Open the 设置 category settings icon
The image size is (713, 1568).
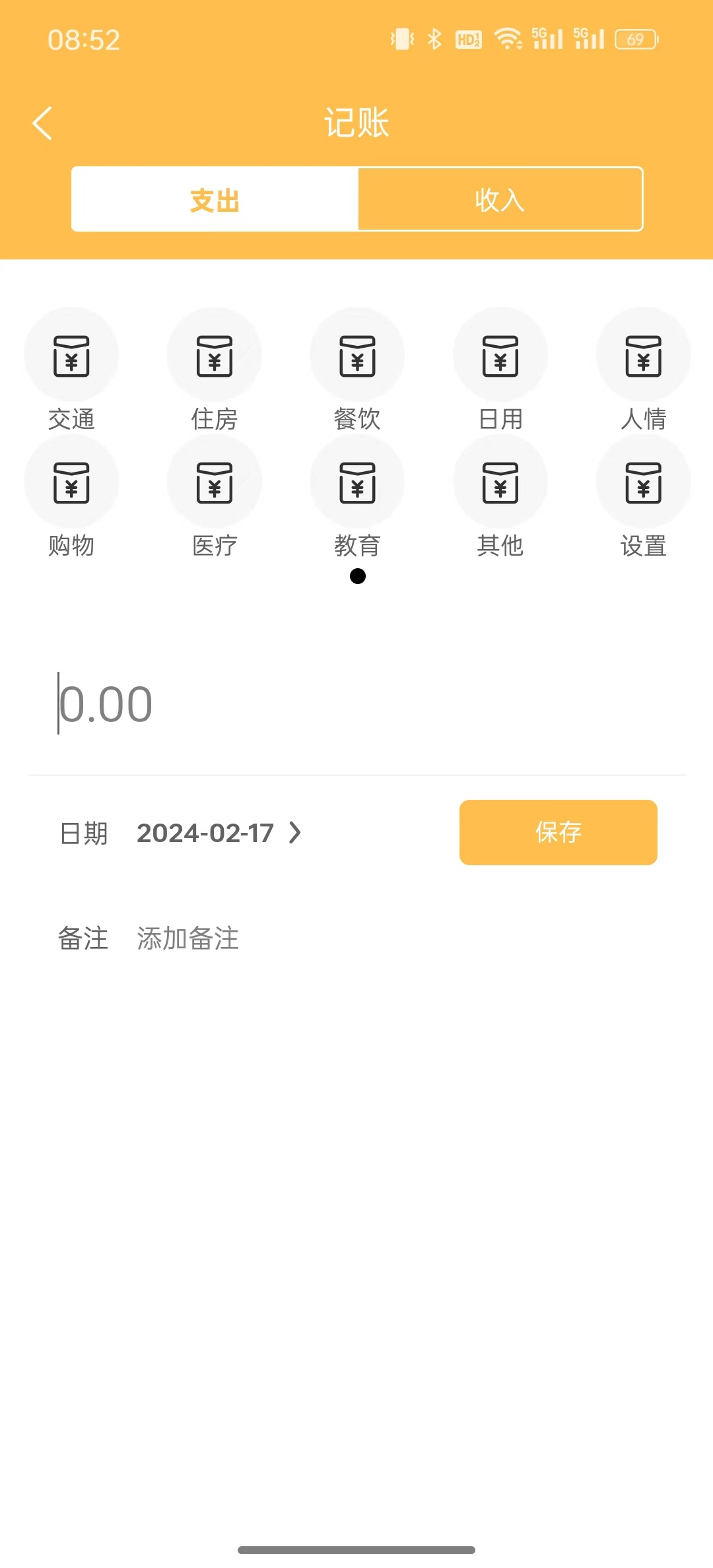[x=642, y=481]
